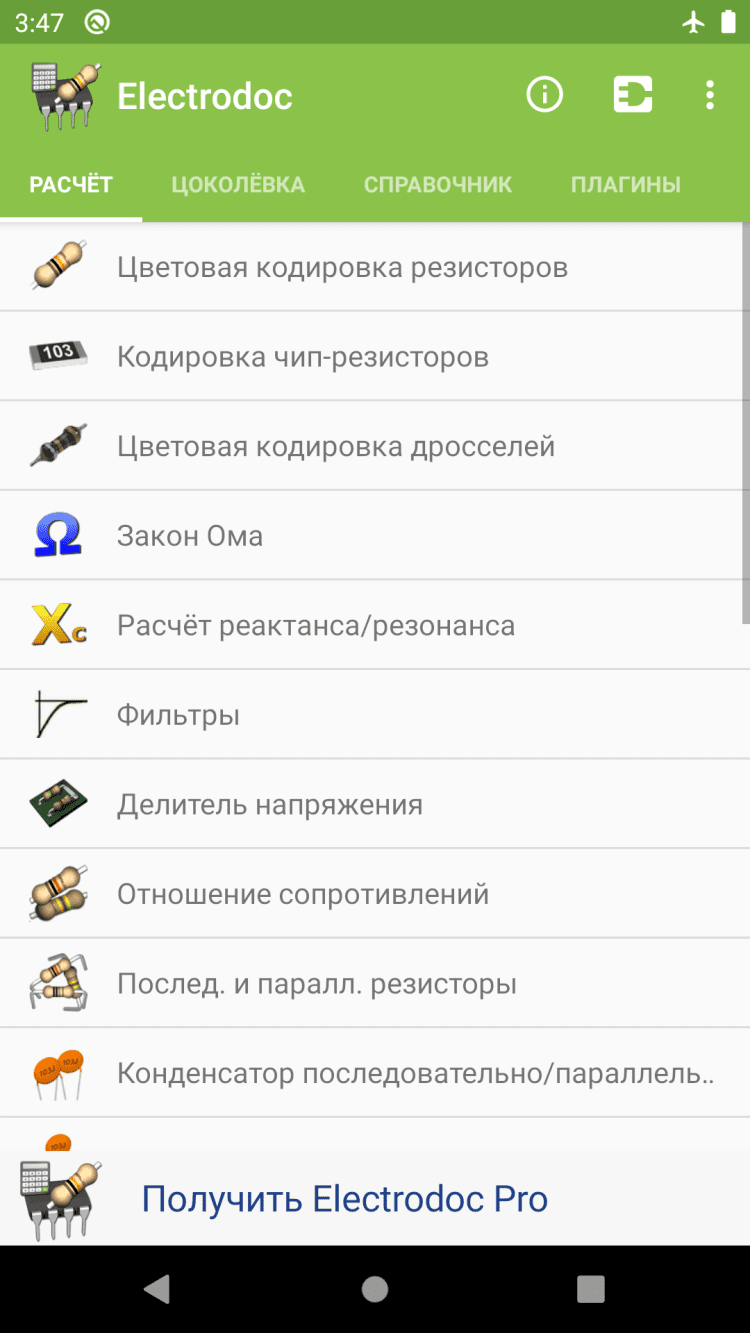Tap the Получить Electrodoc Pro banner

[345, 1198]
